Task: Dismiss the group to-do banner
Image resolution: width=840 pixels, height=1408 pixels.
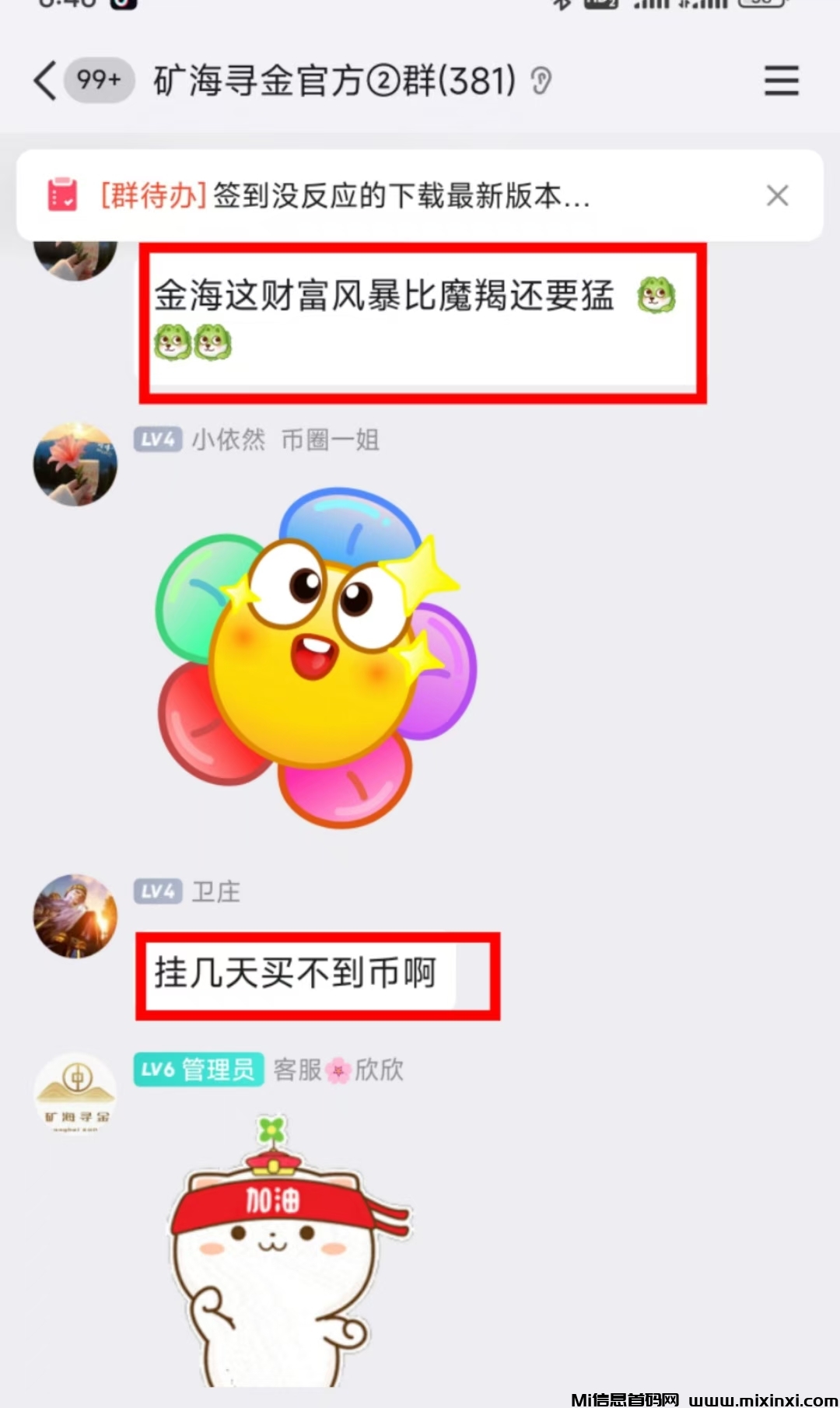Action: pos(777,195)
